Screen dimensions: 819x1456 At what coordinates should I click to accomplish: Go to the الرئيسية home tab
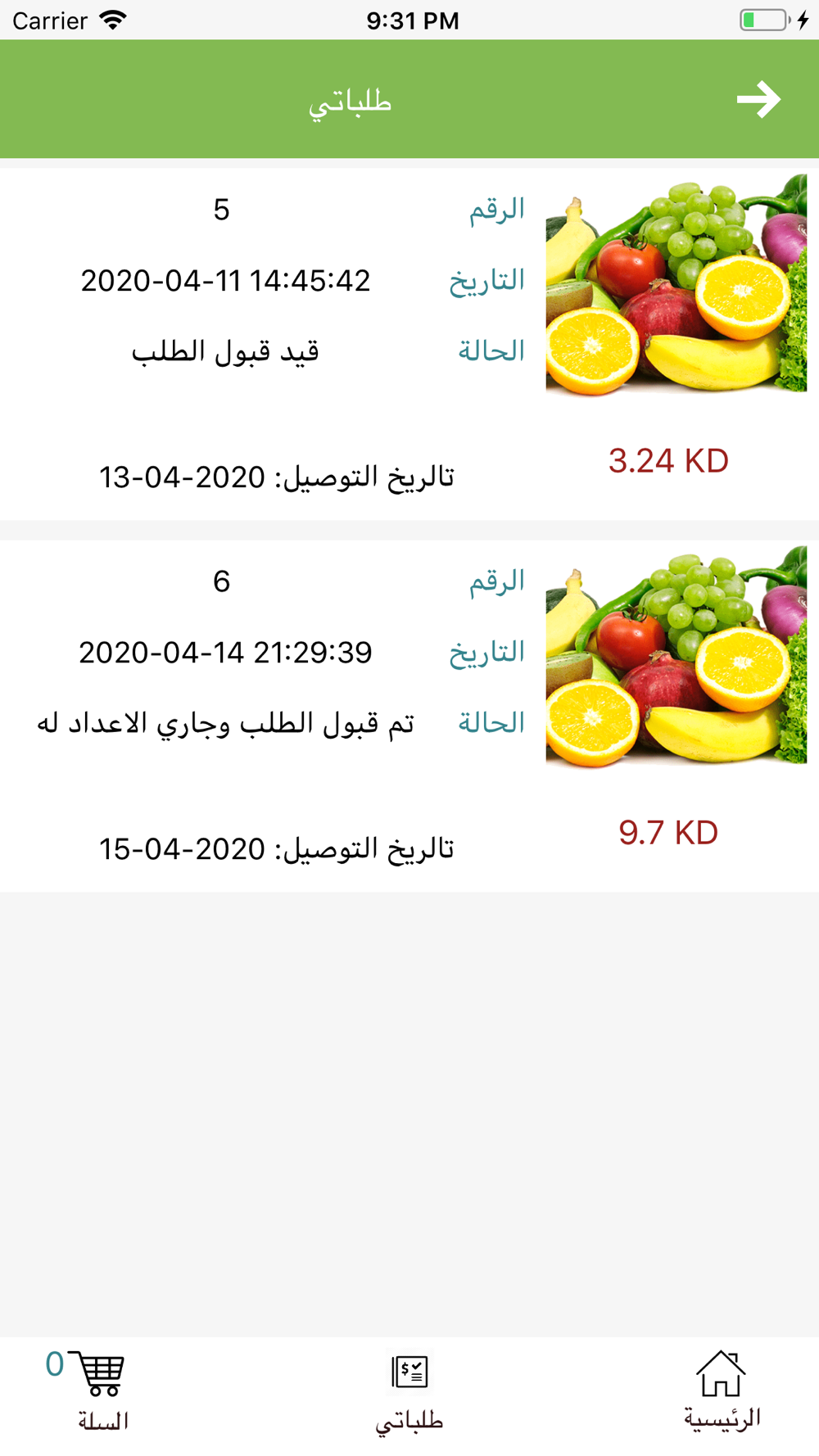click(x=721, y=1390)
